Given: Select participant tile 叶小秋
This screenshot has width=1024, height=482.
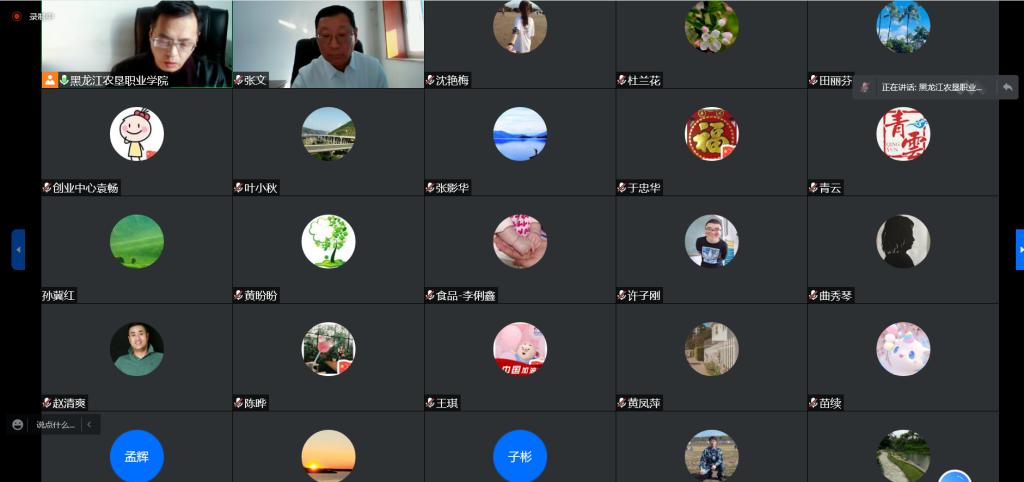Looking at the screenshot, I should [x=327, y=140].
